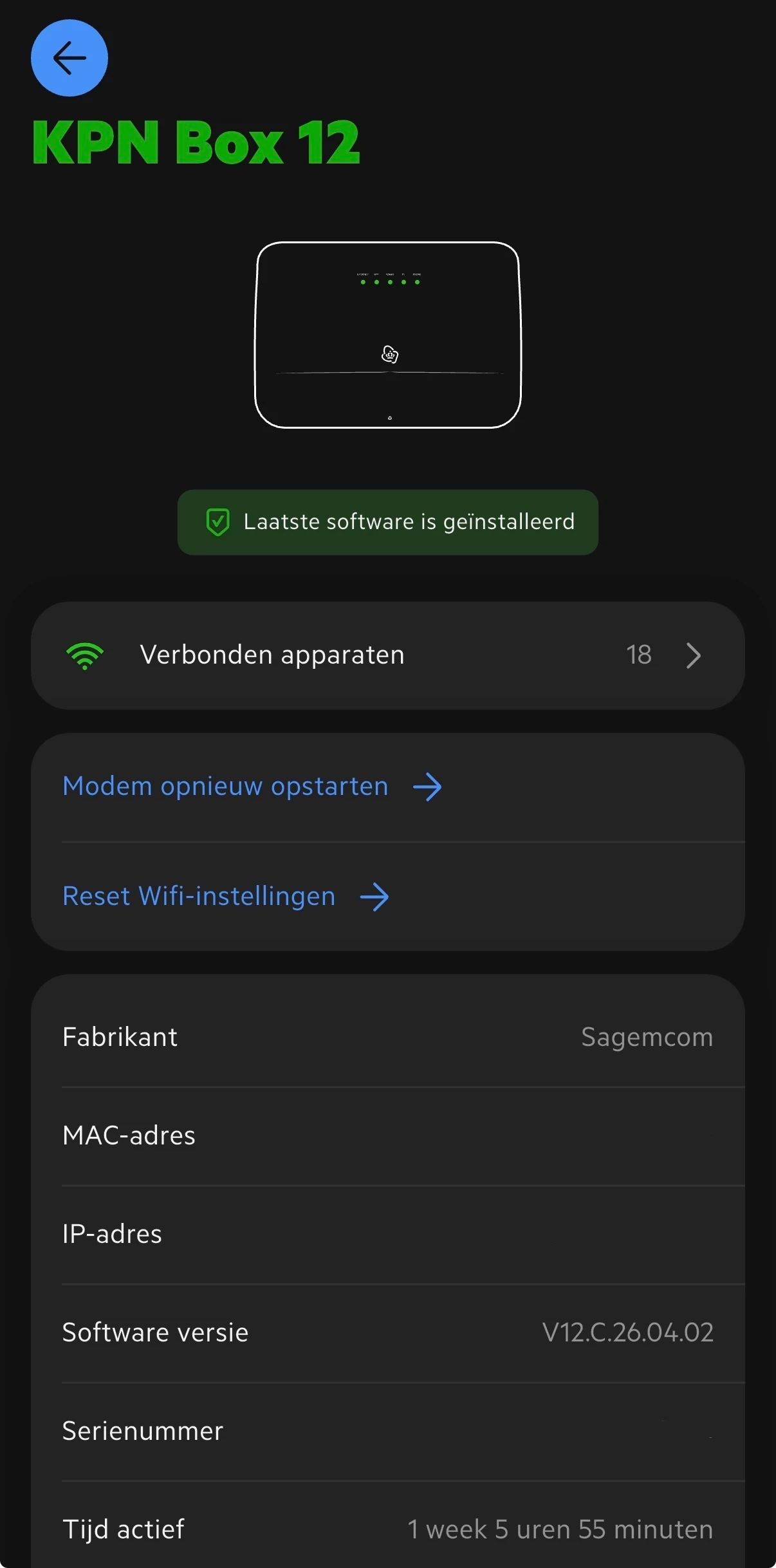Tap Modem opnieuw opstarten
The height and width of the screenshot is (1568, 776).
pyautogui.click(x=252, y=787)
